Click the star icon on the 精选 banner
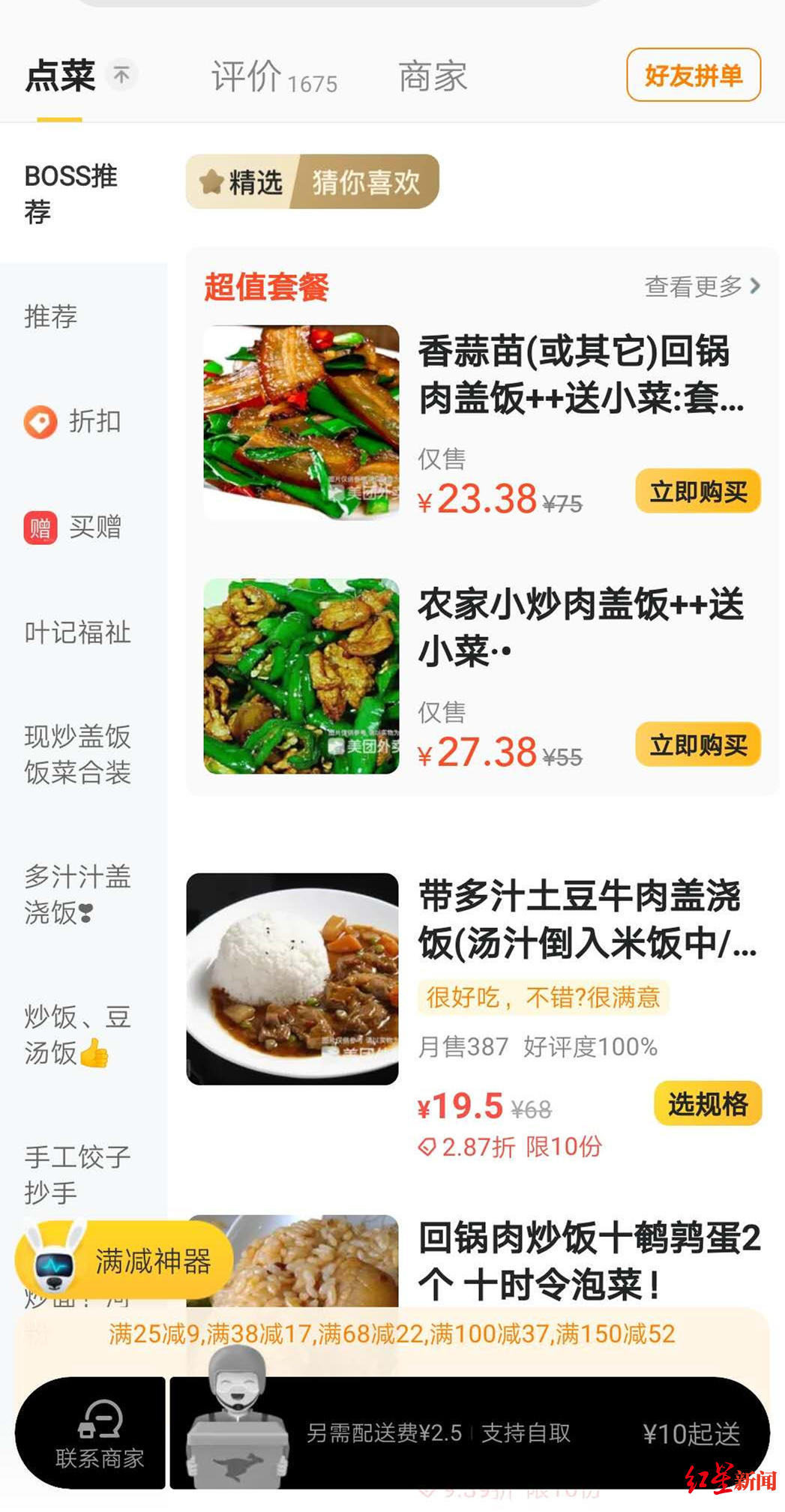This screenshot has width=785, height=1512. tap(211, 181)
